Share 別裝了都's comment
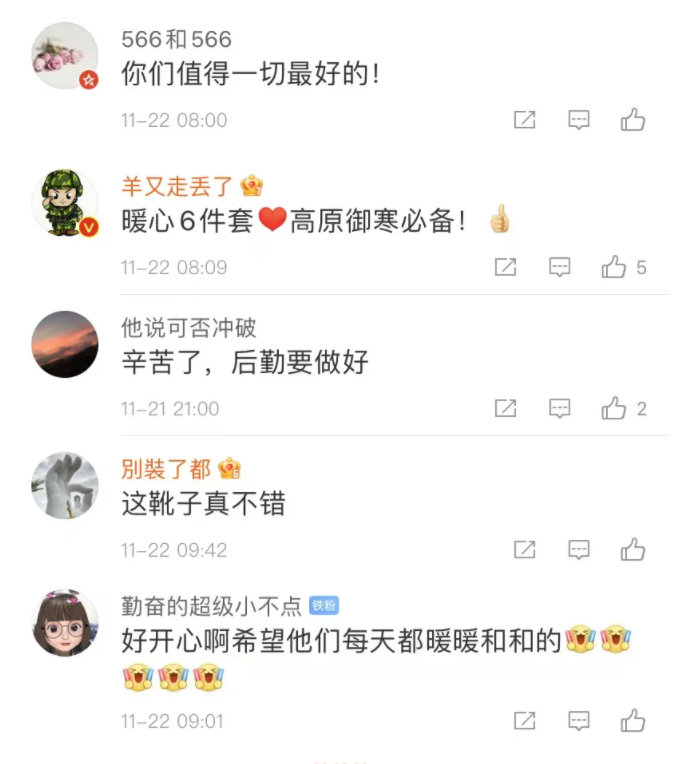Screen dimensions: 692x764 point(524,550)
